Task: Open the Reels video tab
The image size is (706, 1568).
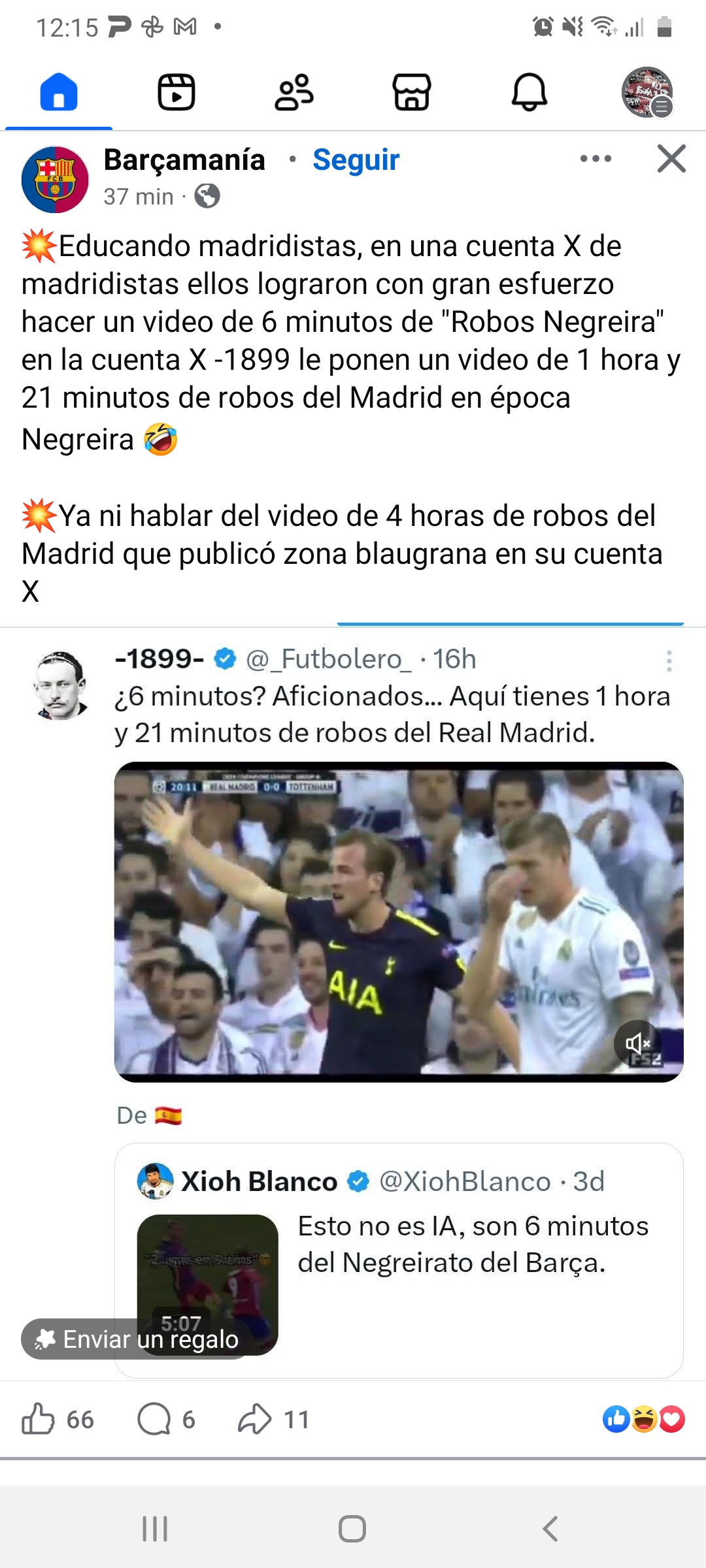Action: pyautogui.click(x=176, y=92)
